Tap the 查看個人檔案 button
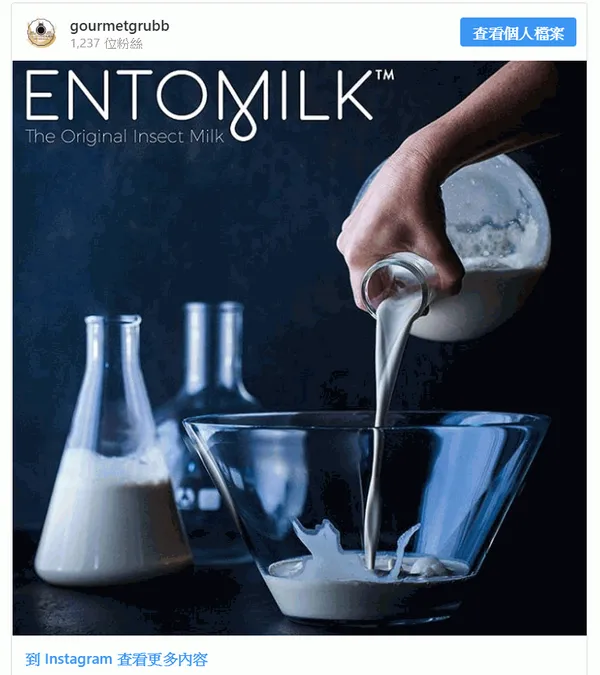600x675 pixels. (x=517, y=33)
